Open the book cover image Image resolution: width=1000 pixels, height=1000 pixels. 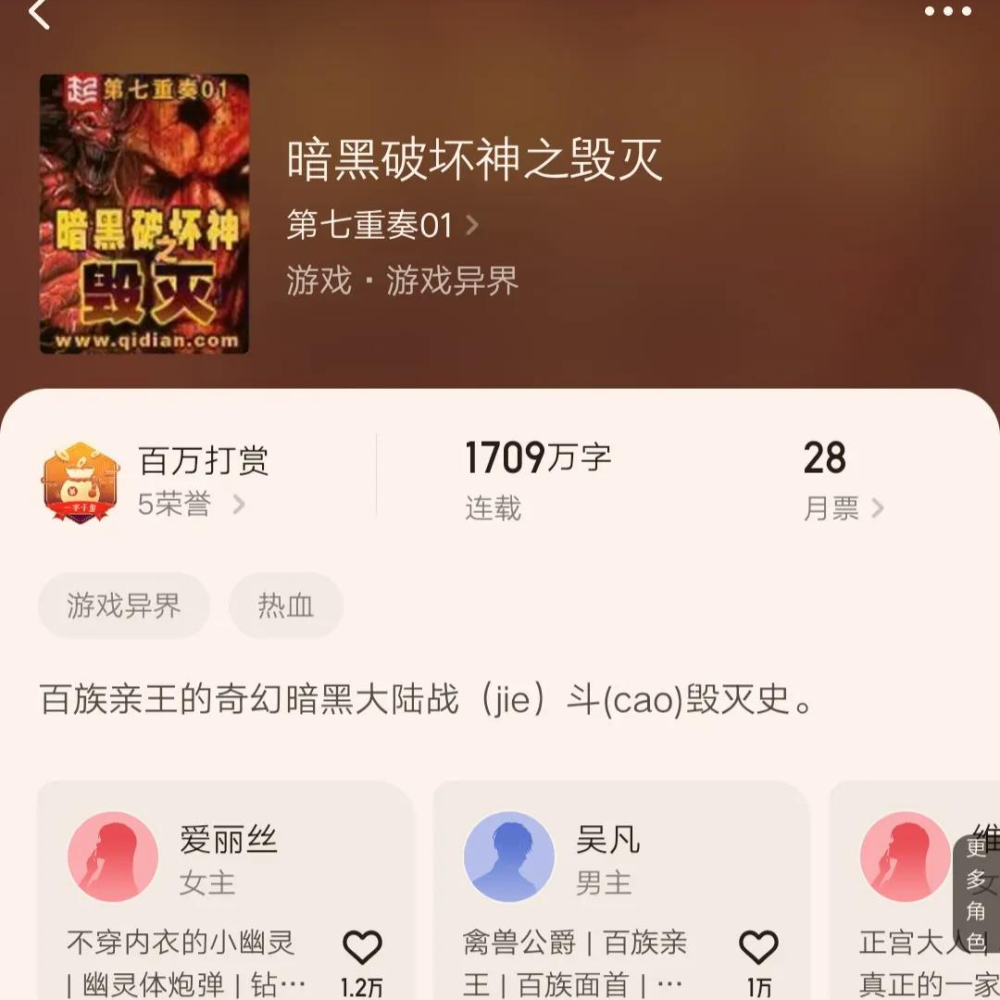[x=144, y=214]
